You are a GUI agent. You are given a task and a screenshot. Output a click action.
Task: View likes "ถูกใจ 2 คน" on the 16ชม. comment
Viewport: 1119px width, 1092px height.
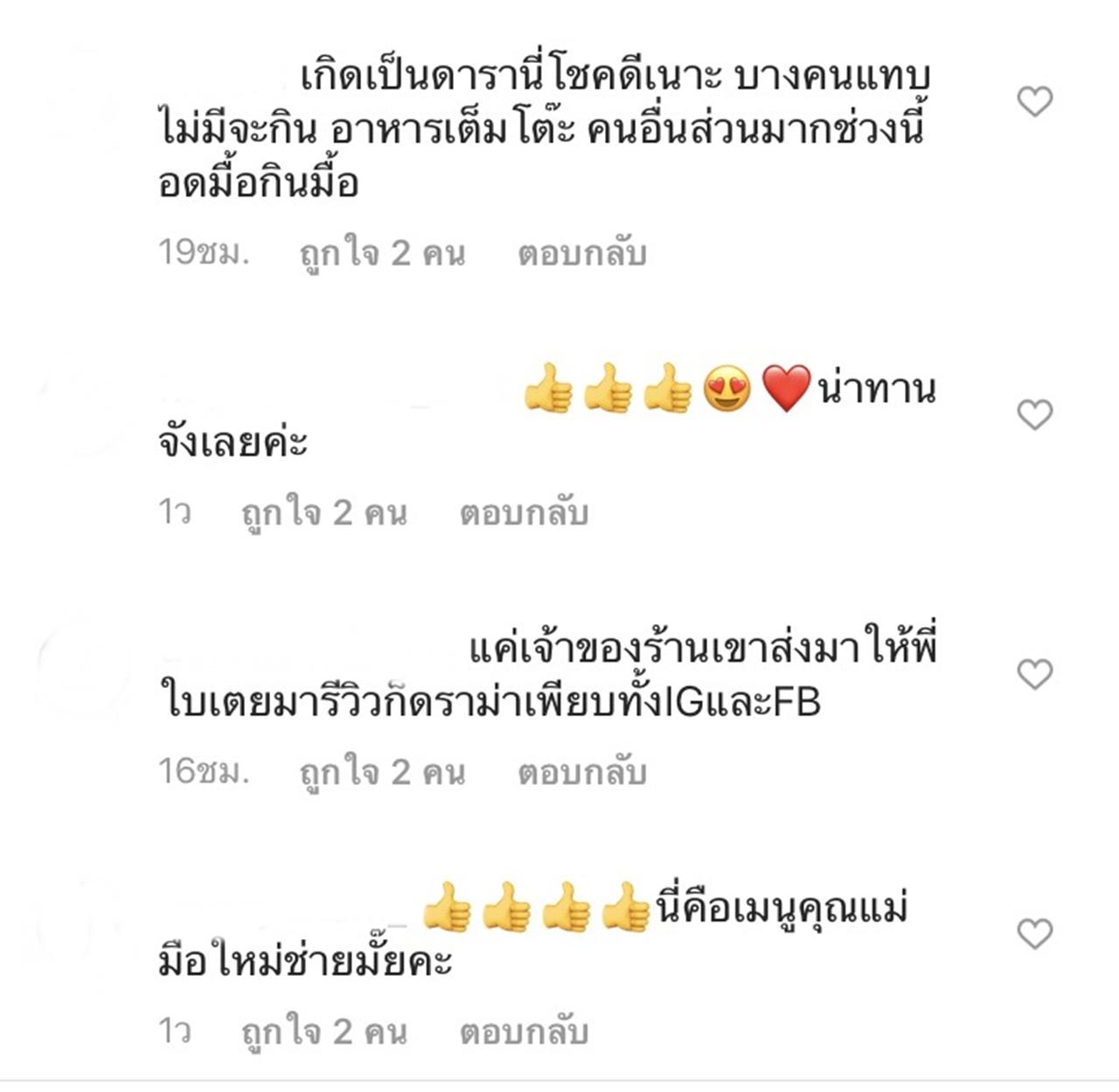pos(382,773)
